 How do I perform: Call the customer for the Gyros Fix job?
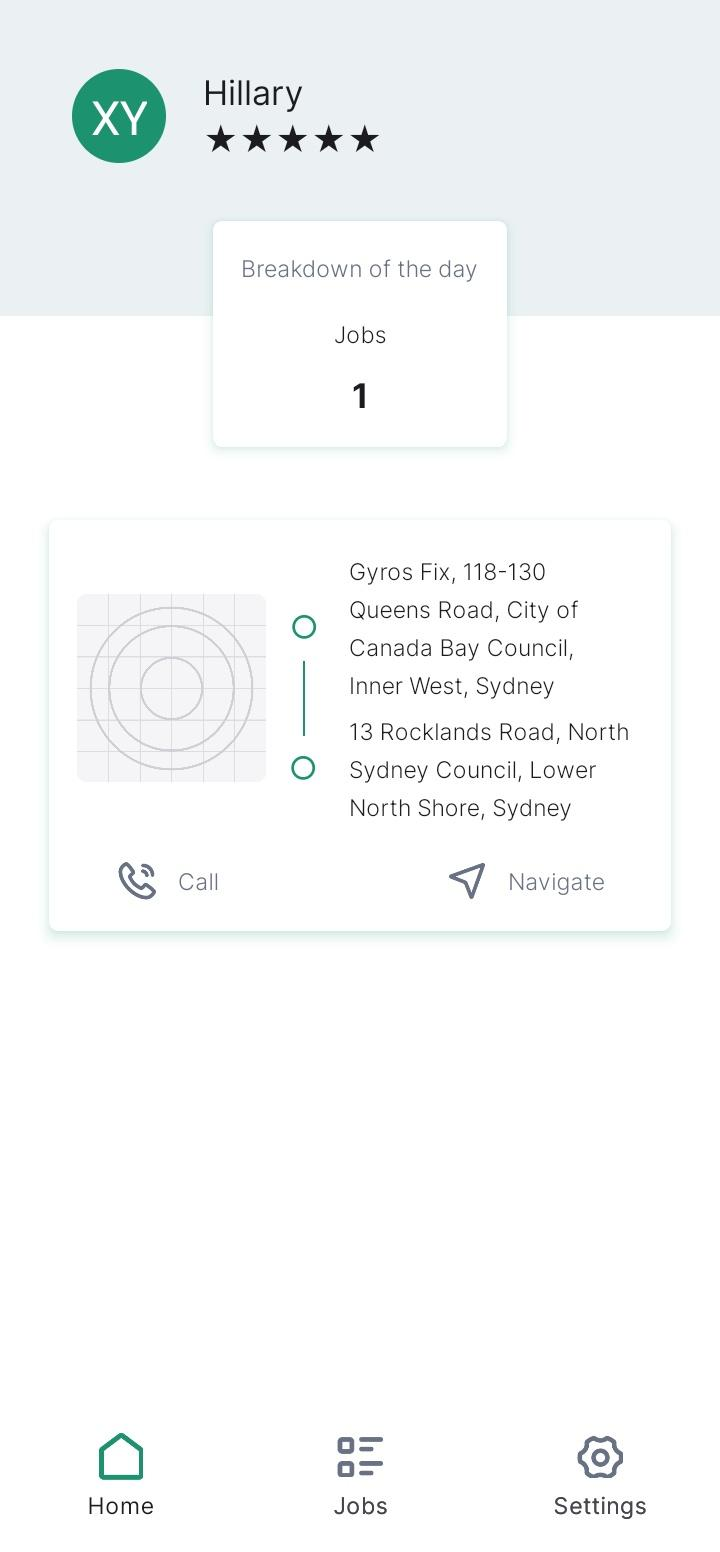click(168, 881)
